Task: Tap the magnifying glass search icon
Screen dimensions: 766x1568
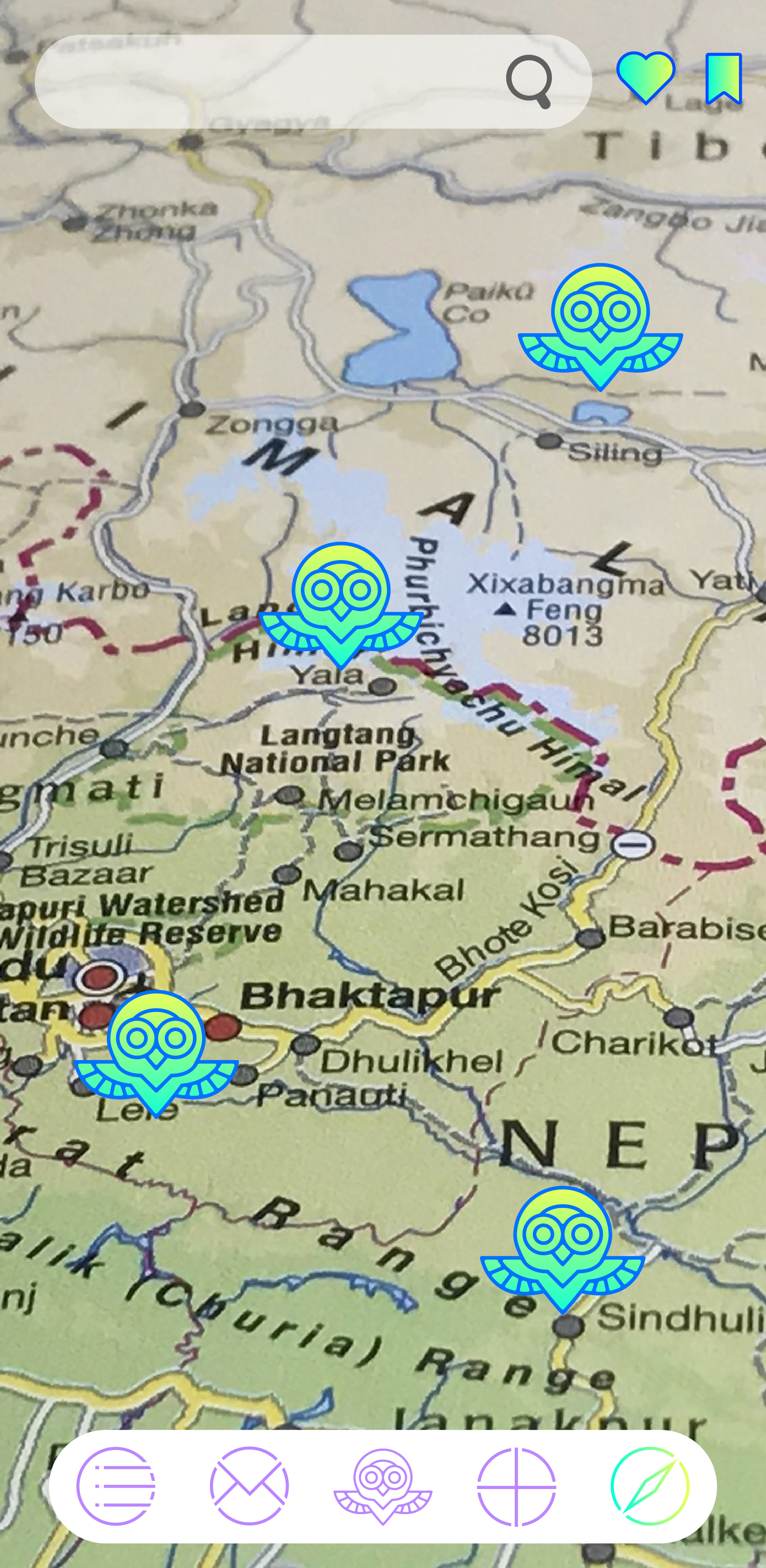Action: point(528,82)
